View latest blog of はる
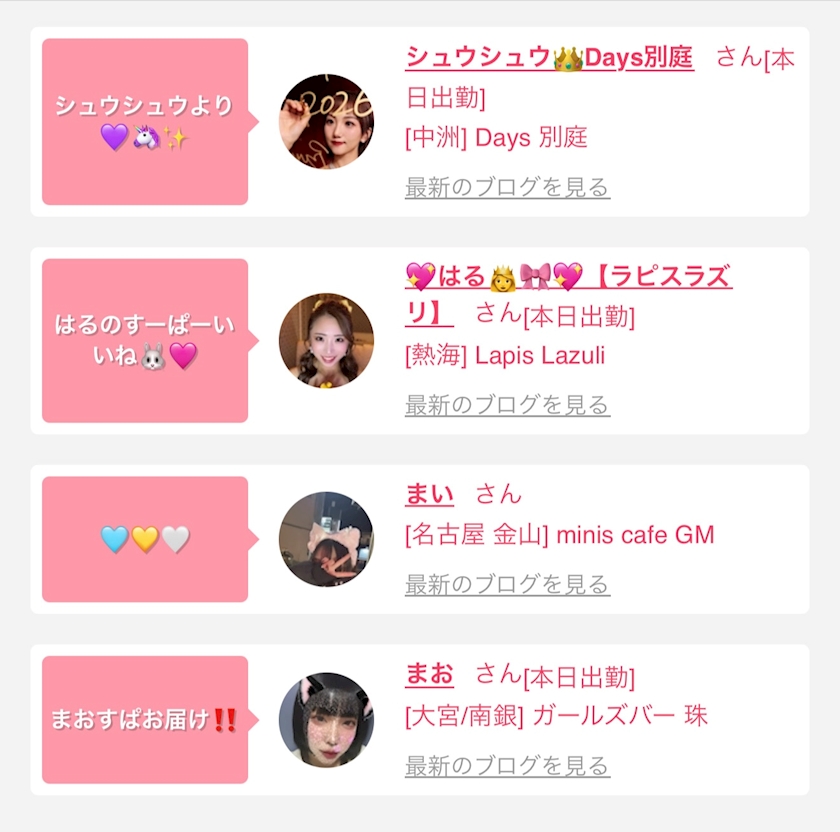Image resolution: width=840 pixels, height=832 pixels. (507, 405)
